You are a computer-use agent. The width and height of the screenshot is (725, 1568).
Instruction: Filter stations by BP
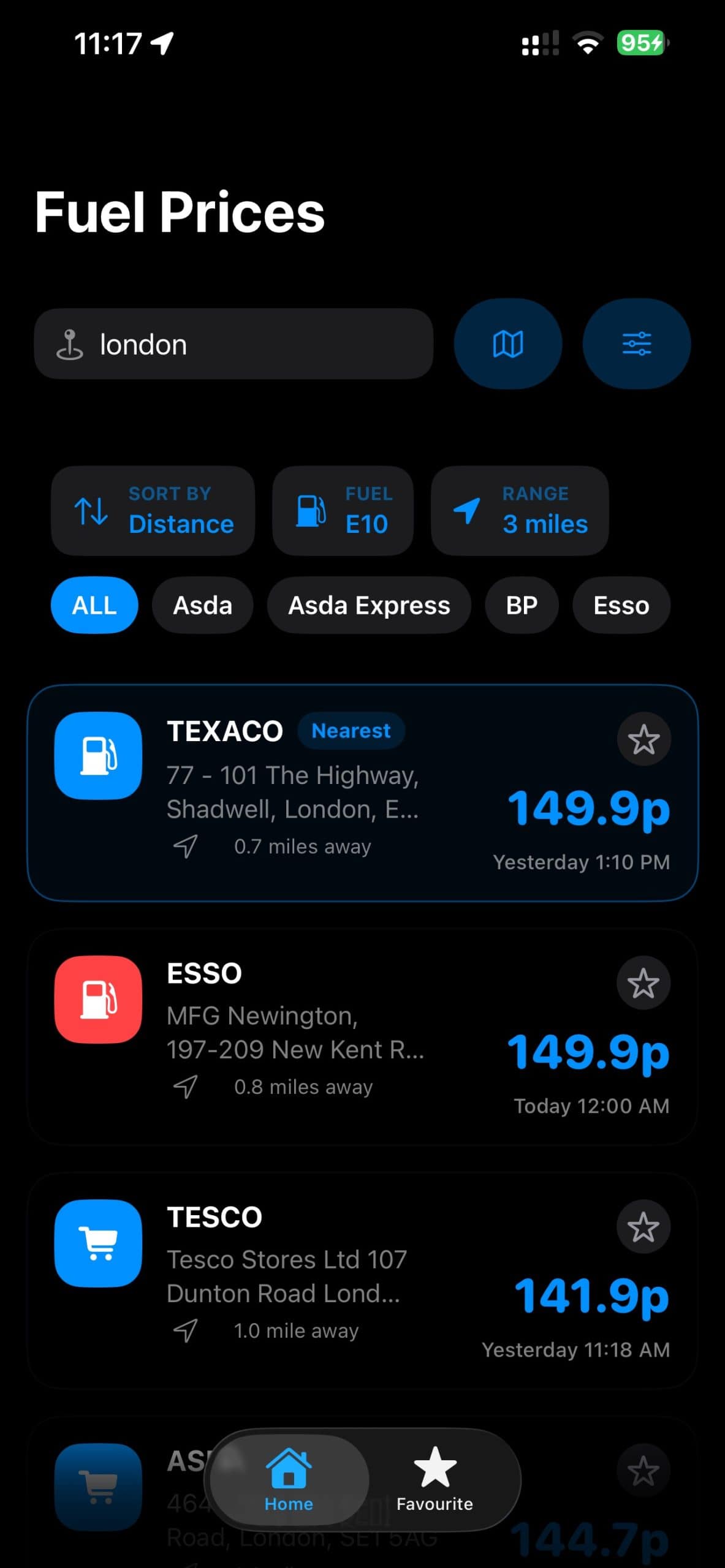point(522,605)
